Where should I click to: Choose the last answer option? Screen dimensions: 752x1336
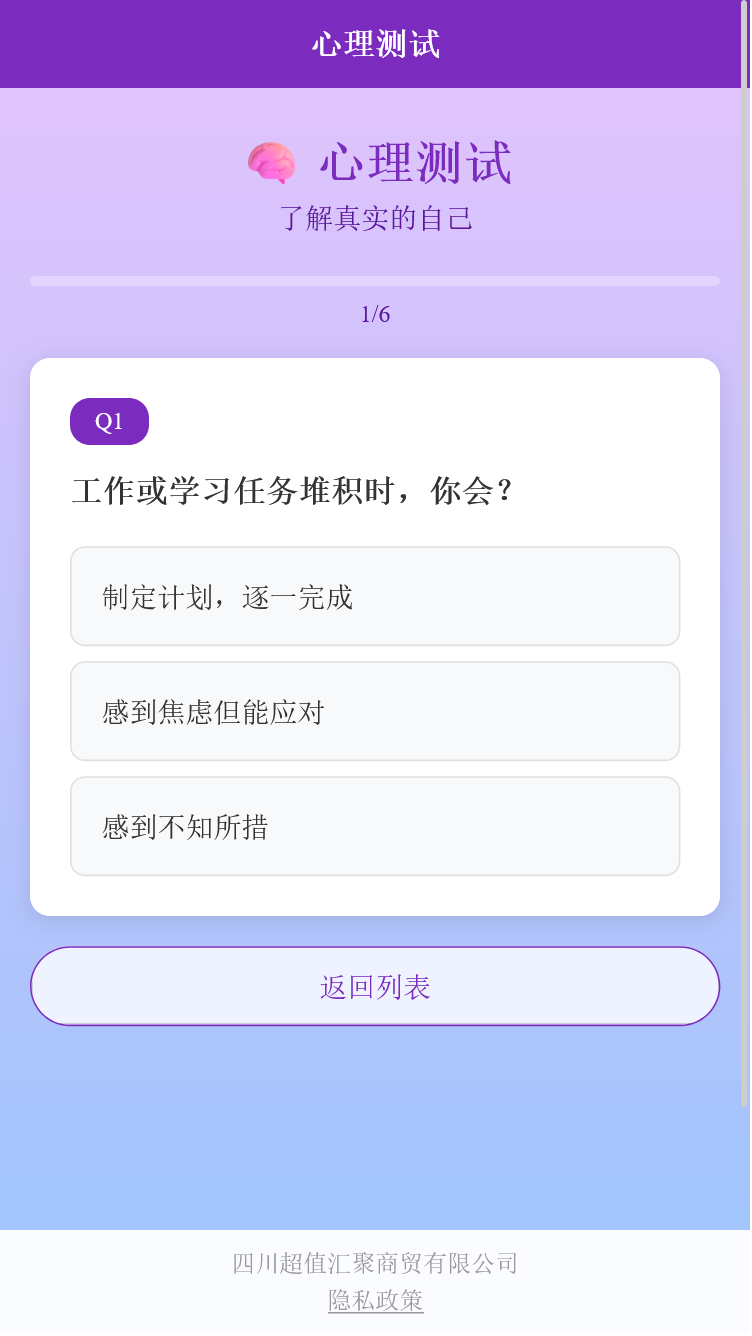pyautogui.click(x=375, y=826)
